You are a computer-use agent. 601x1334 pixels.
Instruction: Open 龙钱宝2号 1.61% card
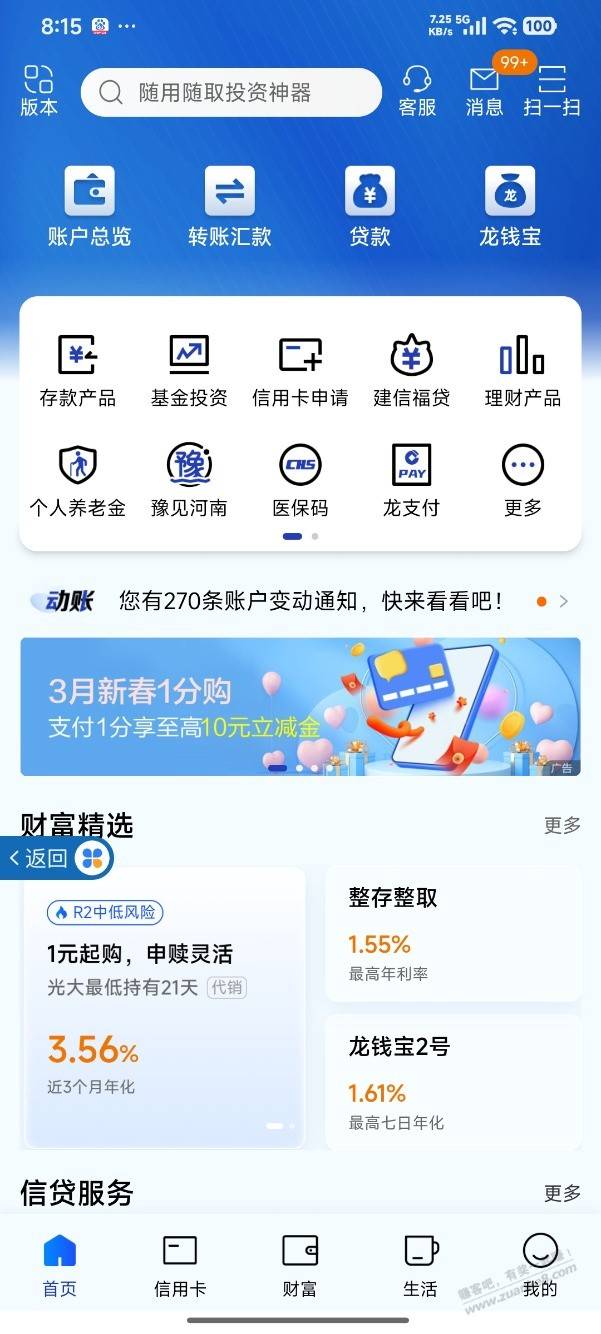pyautogui.click(x=452, y=1083)
